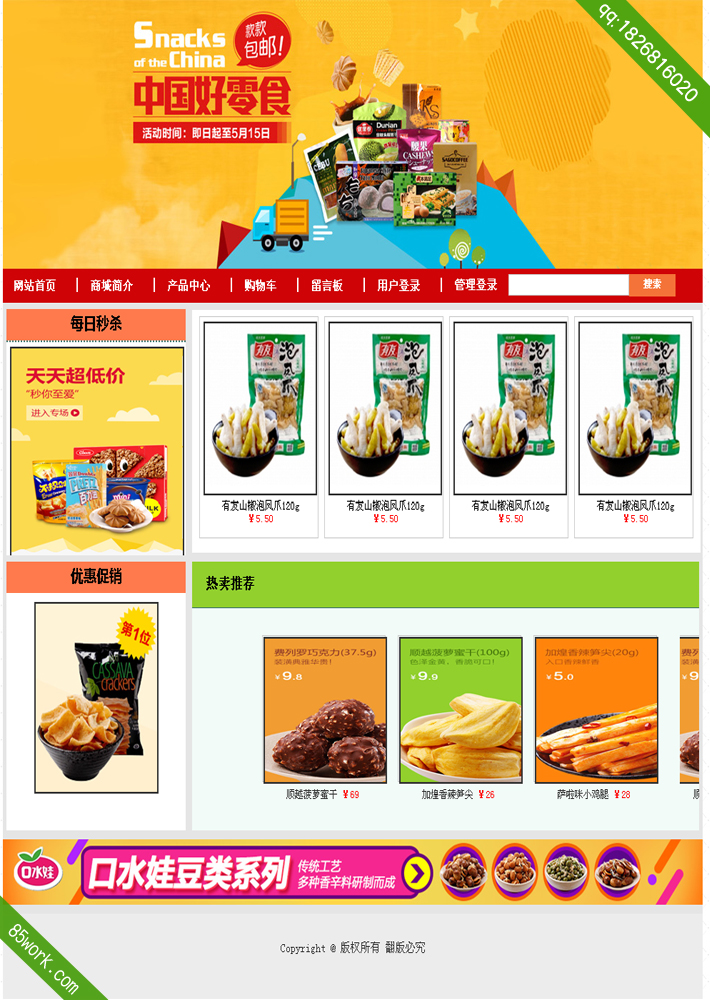Open 管理登录 admin login
The width and height of the screenshot is (710, 1000).
(x=475, y=285)
